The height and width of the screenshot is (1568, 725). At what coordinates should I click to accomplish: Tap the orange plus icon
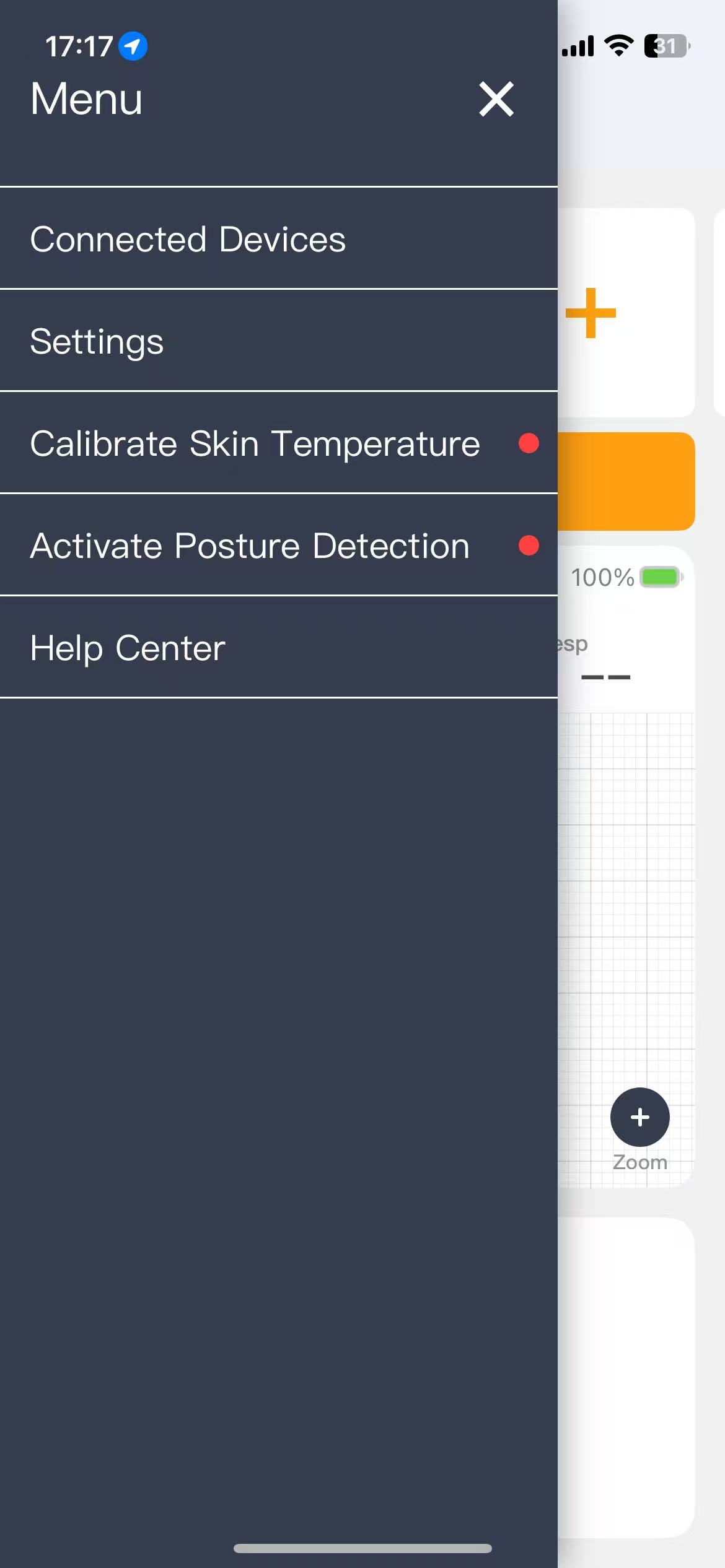[x=591, y=313]
